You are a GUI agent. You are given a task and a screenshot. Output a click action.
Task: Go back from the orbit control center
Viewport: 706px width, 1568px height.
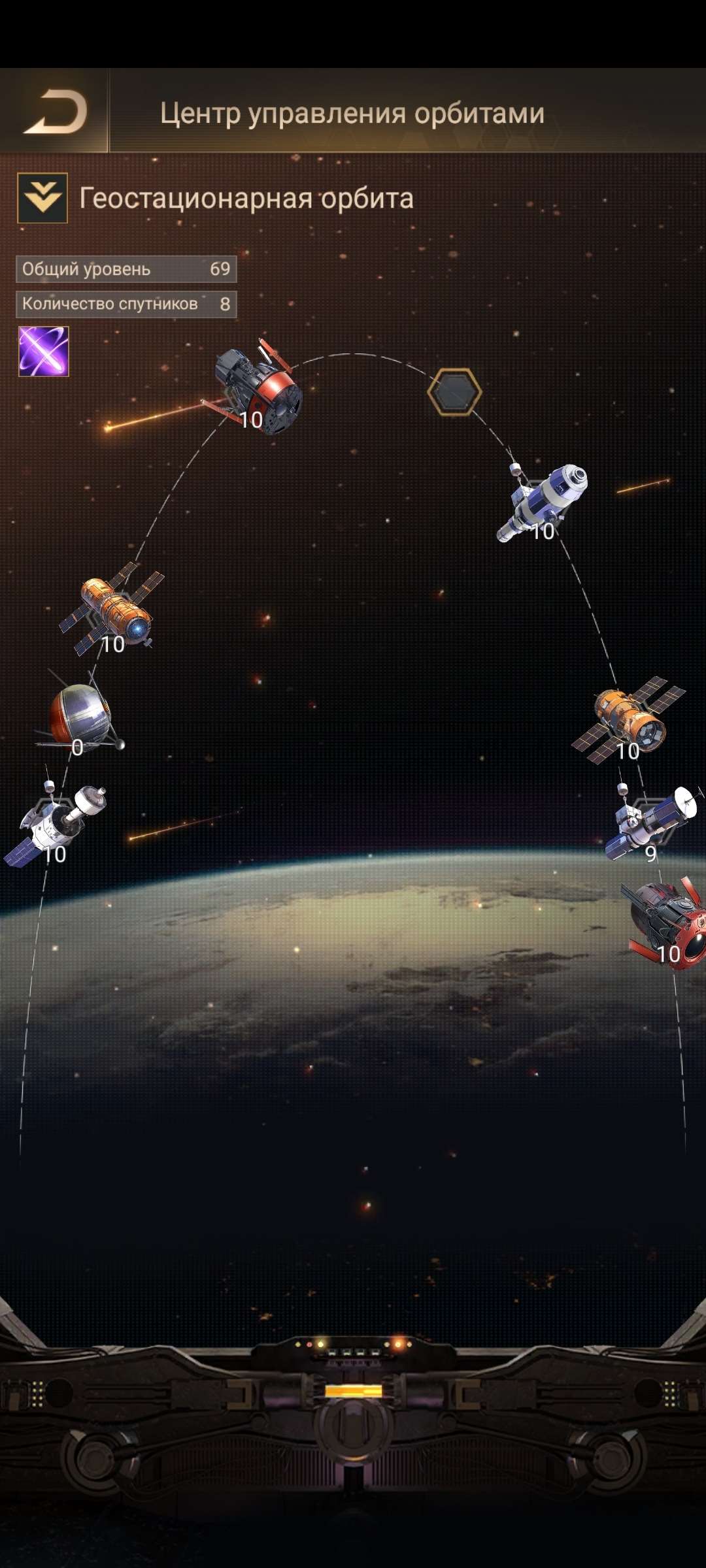(x=55, y=112)
